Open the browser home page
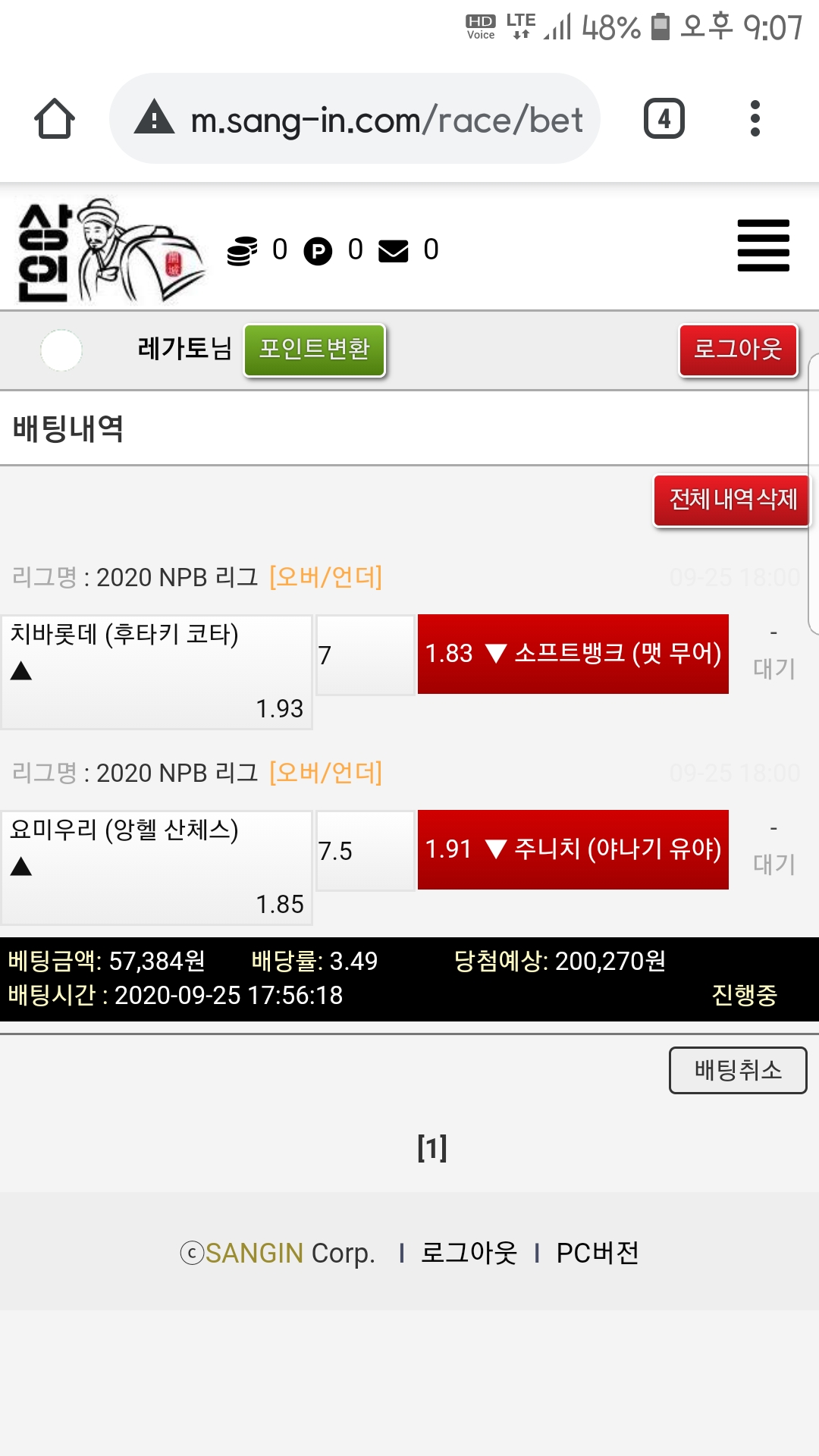Viewport: 819px width, 1456px height. (55, 119)
